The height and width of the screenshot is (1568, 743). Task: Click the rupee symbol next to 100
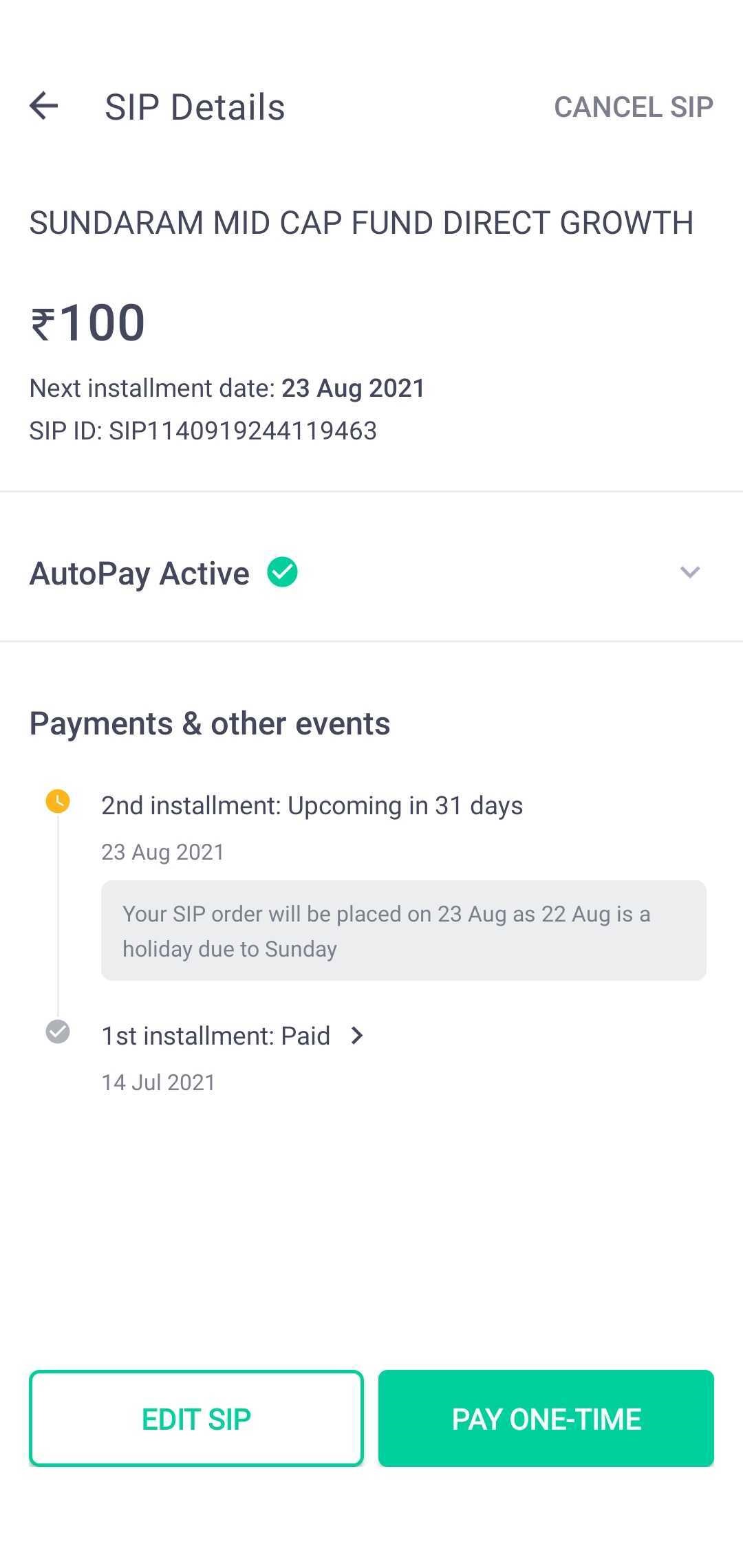click(x=44, y=323)
